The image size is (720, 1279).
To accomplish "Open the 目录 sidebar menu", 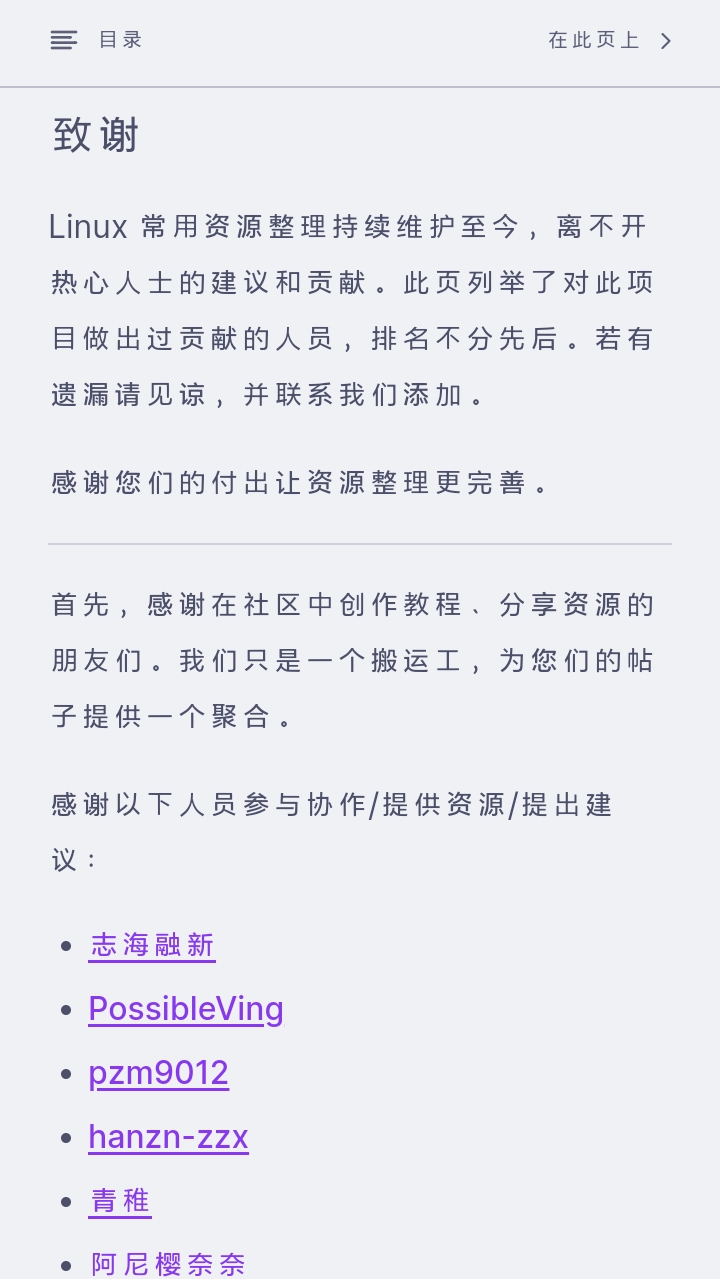I will (97, 40).
